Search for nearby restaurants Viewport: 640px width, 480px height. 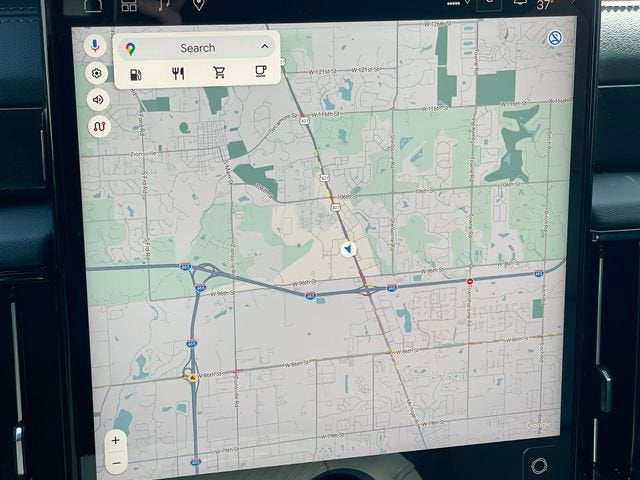pyautogui.click(x=178, y=73)
